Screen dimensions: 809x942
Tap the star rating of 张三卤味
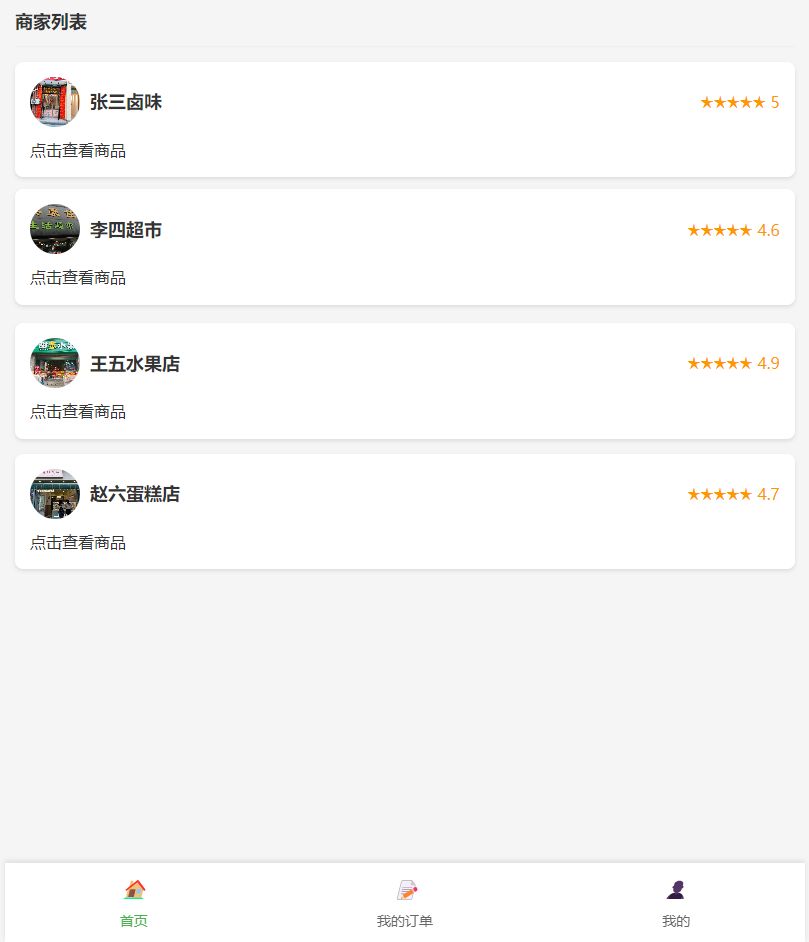tap(738, 101)
